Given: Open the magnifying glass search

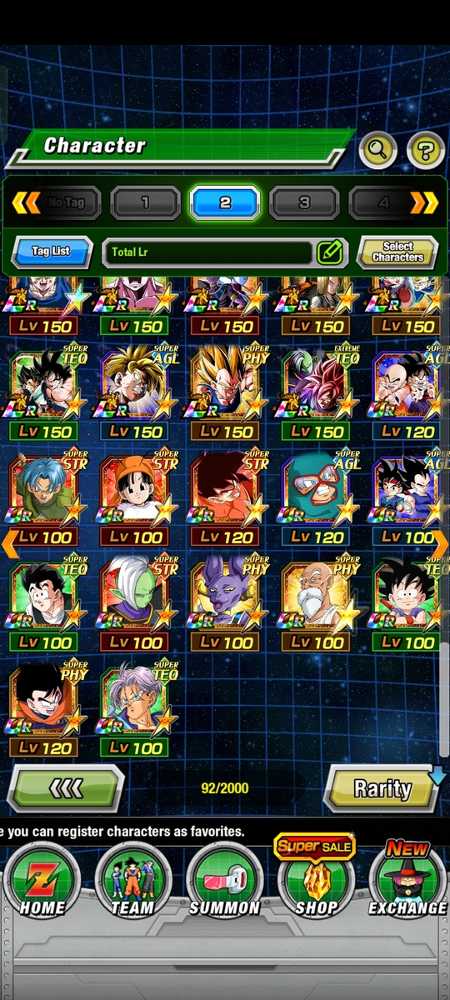Looking at the screenshot, I should coord(378,151).
